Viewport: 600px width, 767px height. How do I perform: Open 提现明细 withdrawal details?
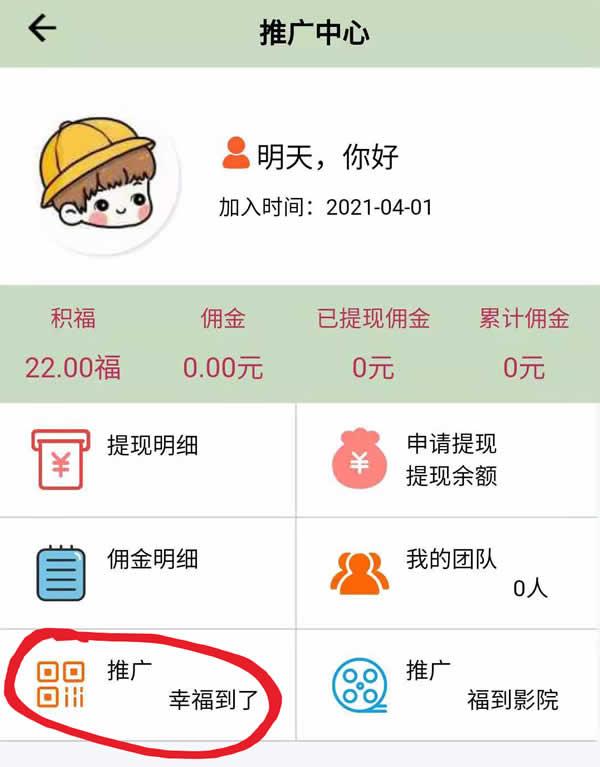tap(148, 460)
